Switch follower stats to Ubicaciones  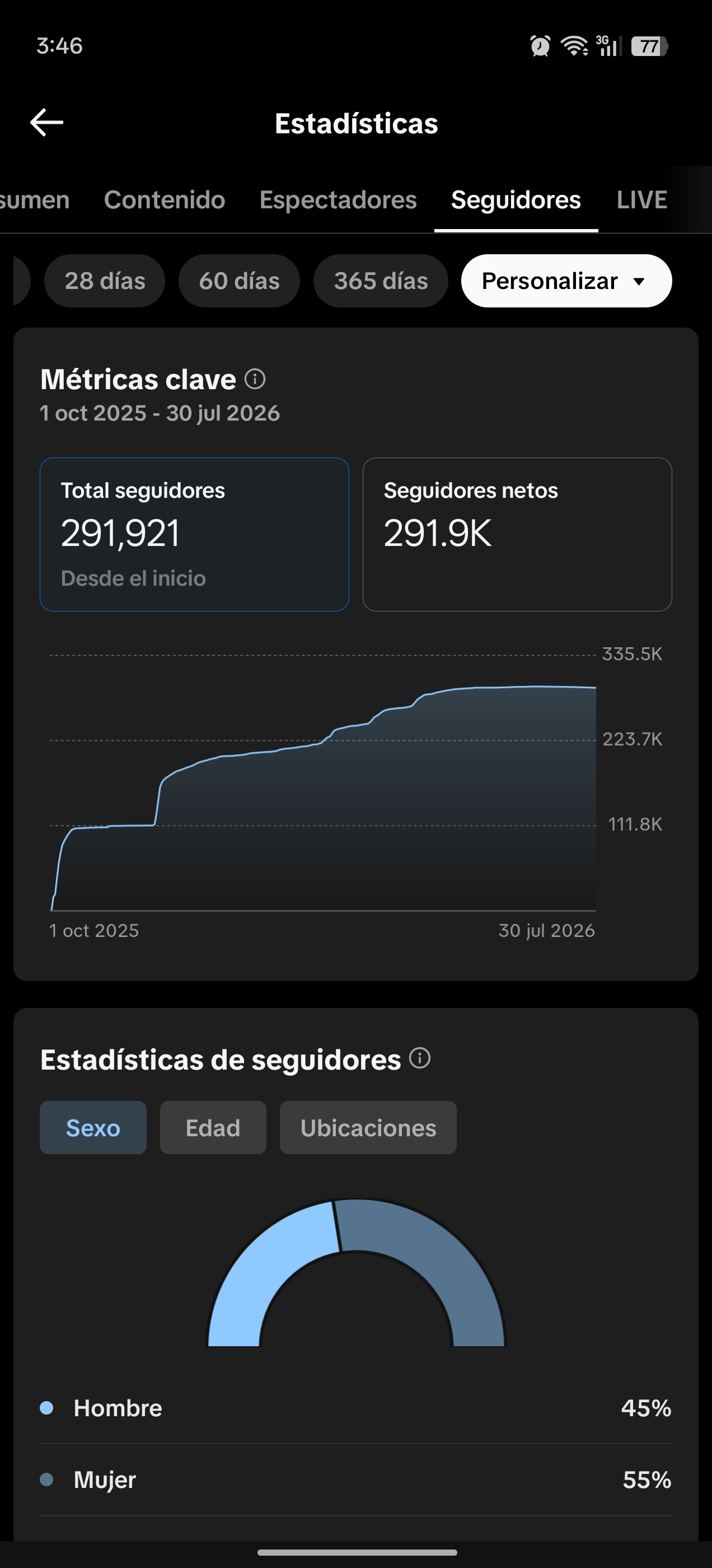[368, 1127]
